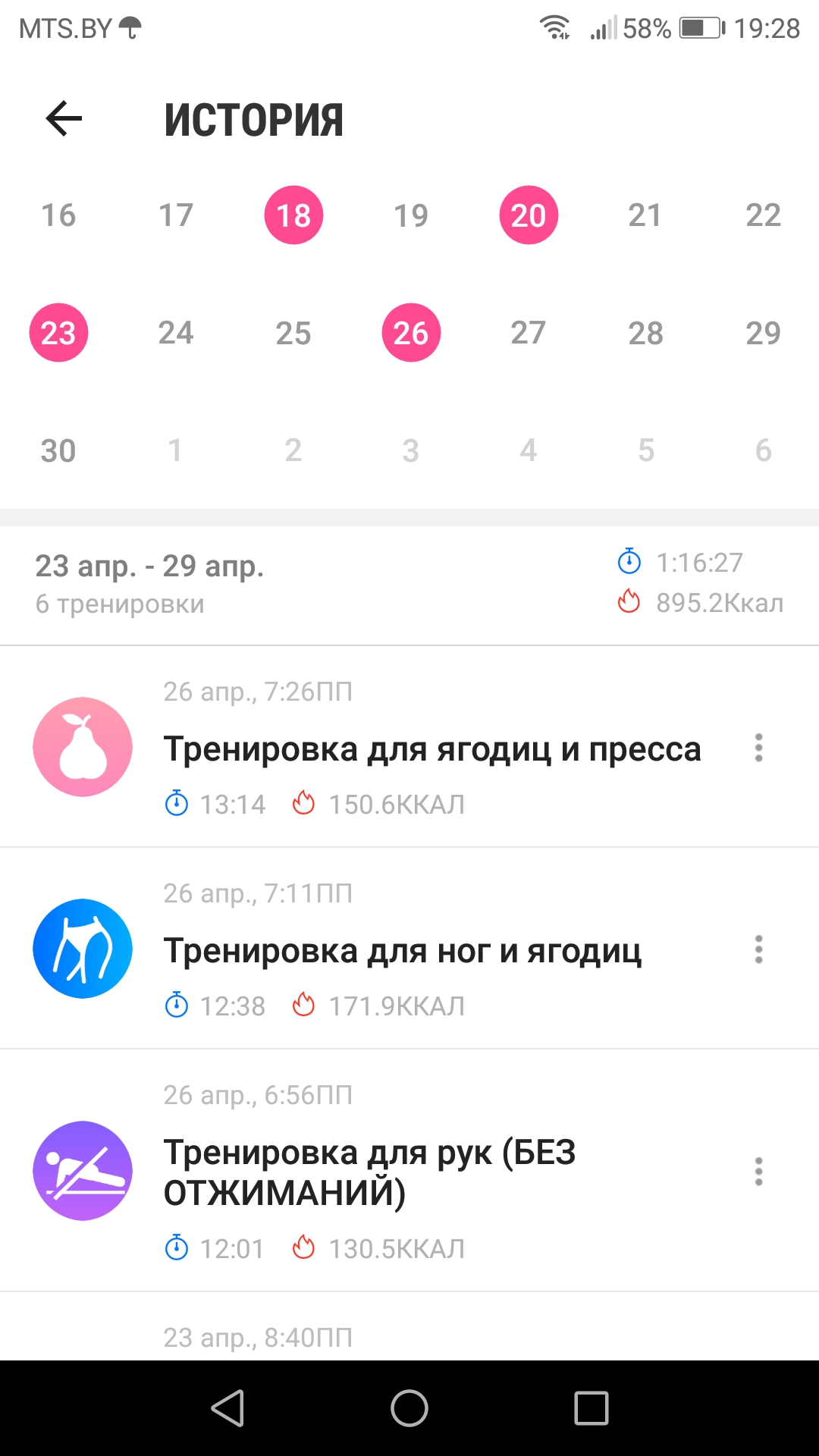
Task: Open options for Тренировка для рук
Action: tap(758, 1172)
